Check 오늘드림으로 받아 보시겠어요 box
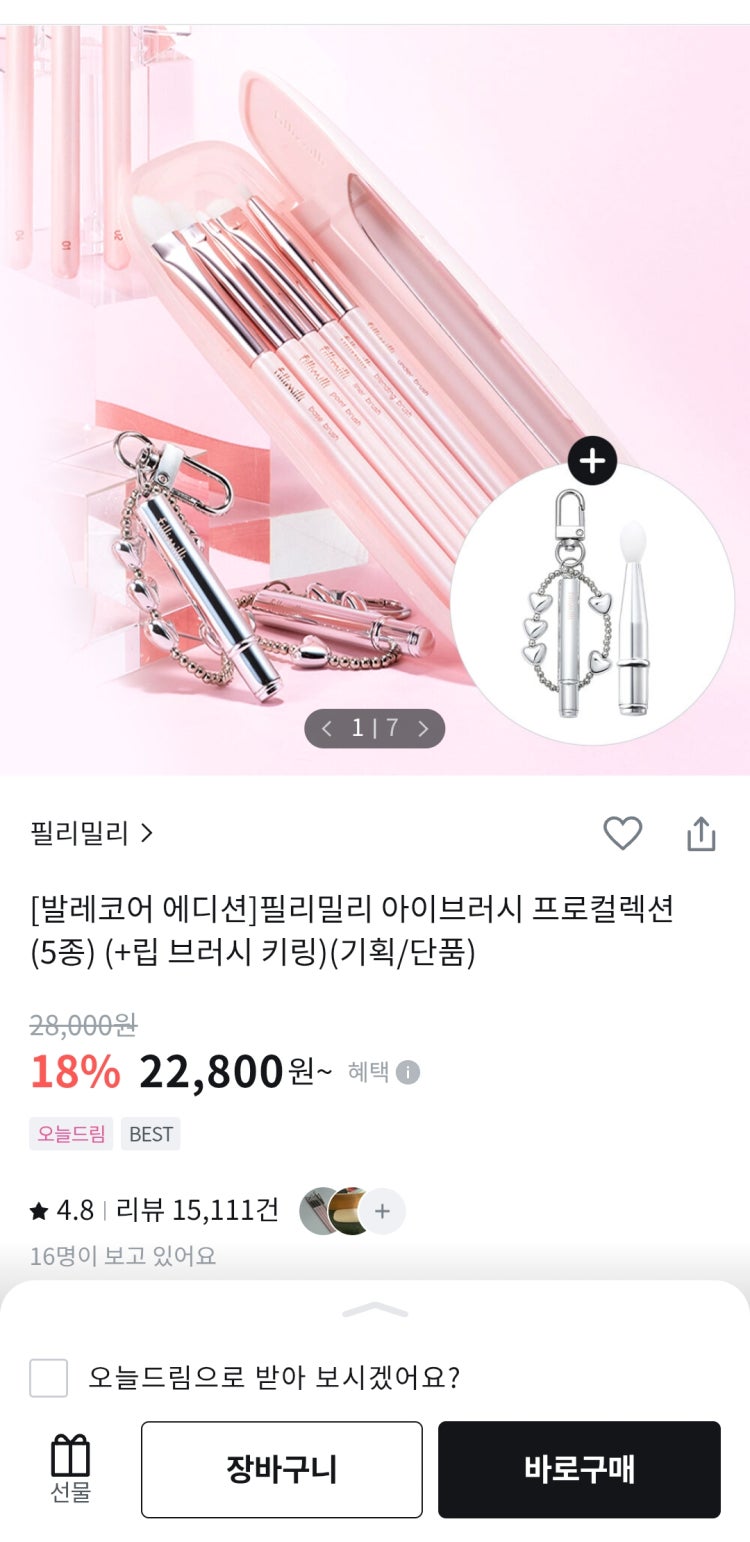This screenshot has width=750, height=1542. (x=48, y=1378)
